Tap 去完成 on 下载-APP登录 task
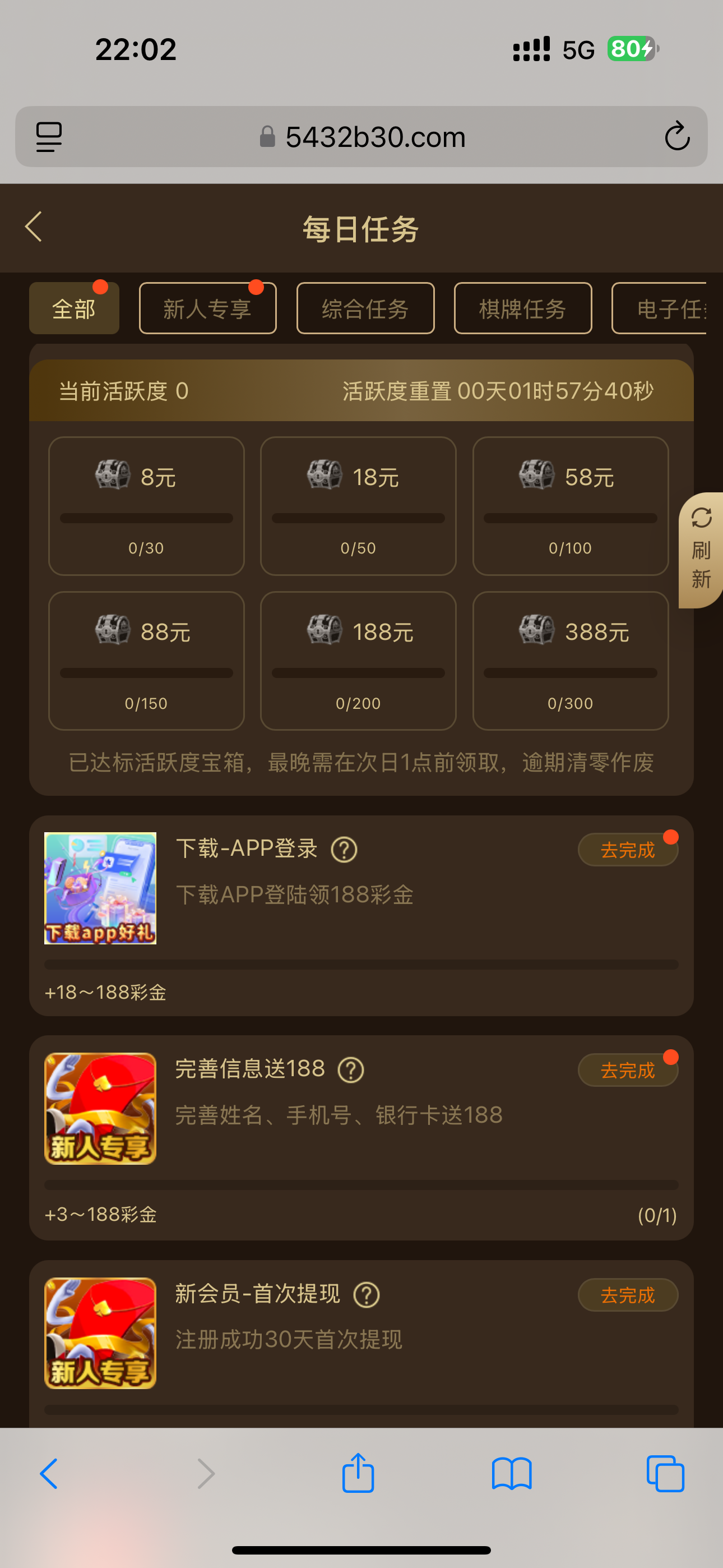The height and width of the screenshot is (1568, 723). (628, 849)
